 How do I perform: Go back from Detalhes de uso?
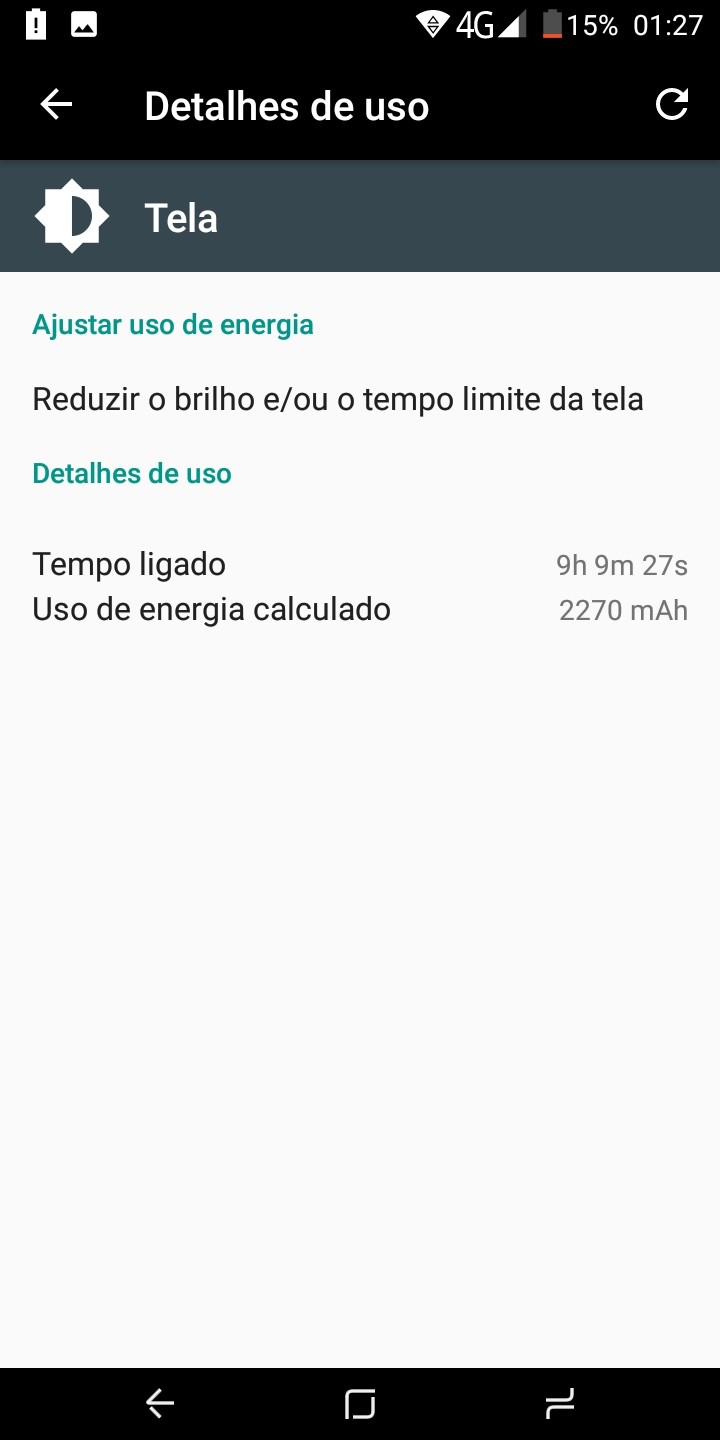56,105
